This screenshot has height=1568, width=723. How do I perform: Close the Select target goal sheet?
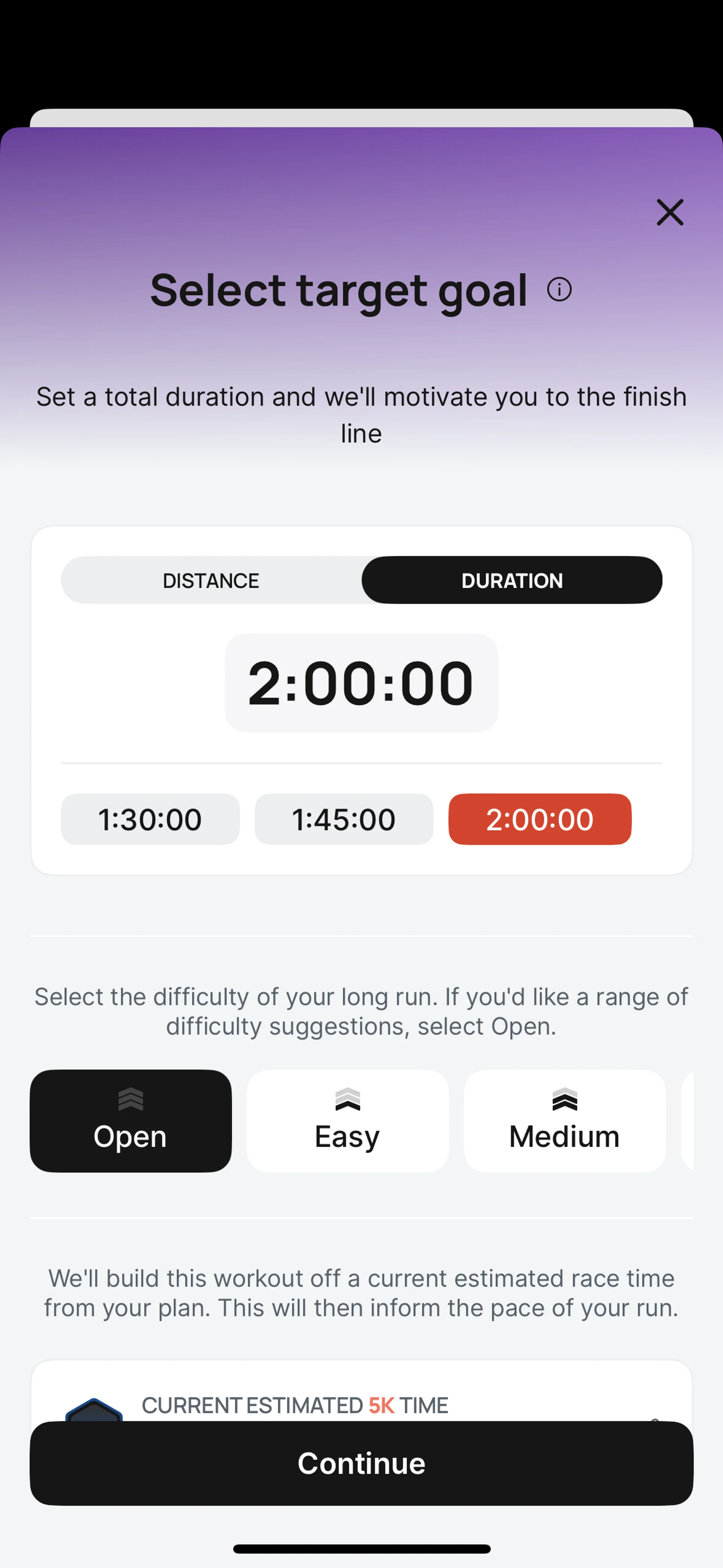coord(670,212)
